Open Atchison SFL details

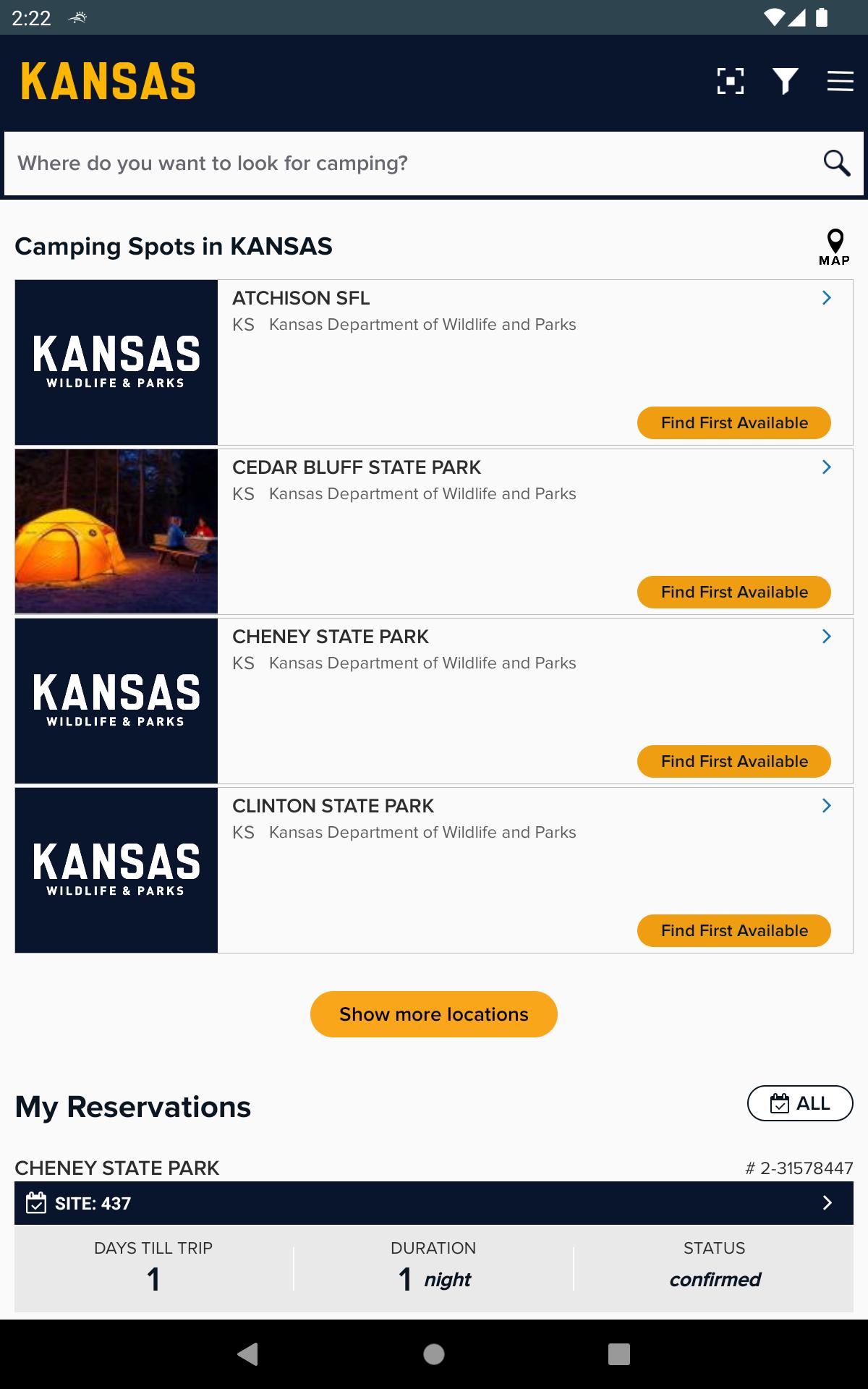point(826,298)
